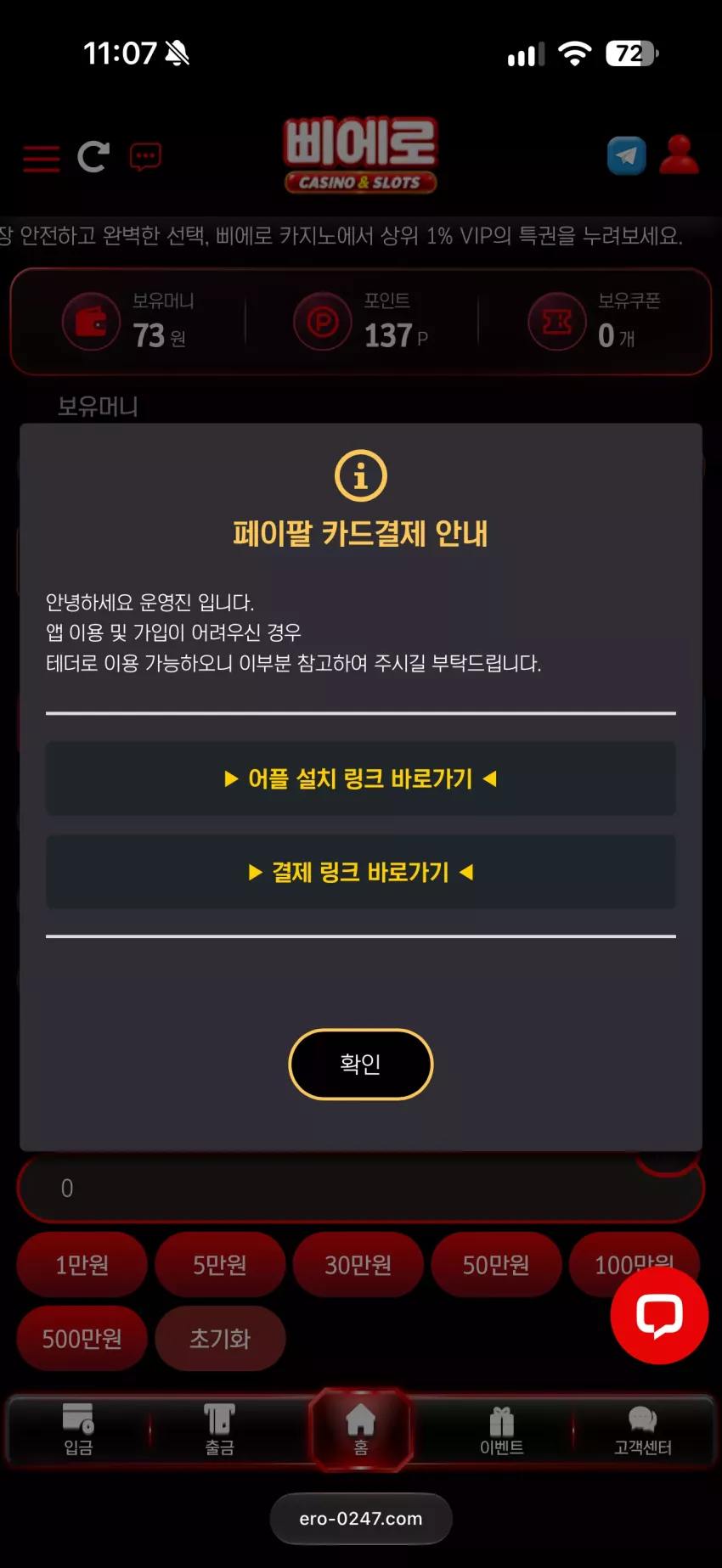Switch to the 이벤트 tab
The image size is (722, 1568).
[x=501, y=1430]
